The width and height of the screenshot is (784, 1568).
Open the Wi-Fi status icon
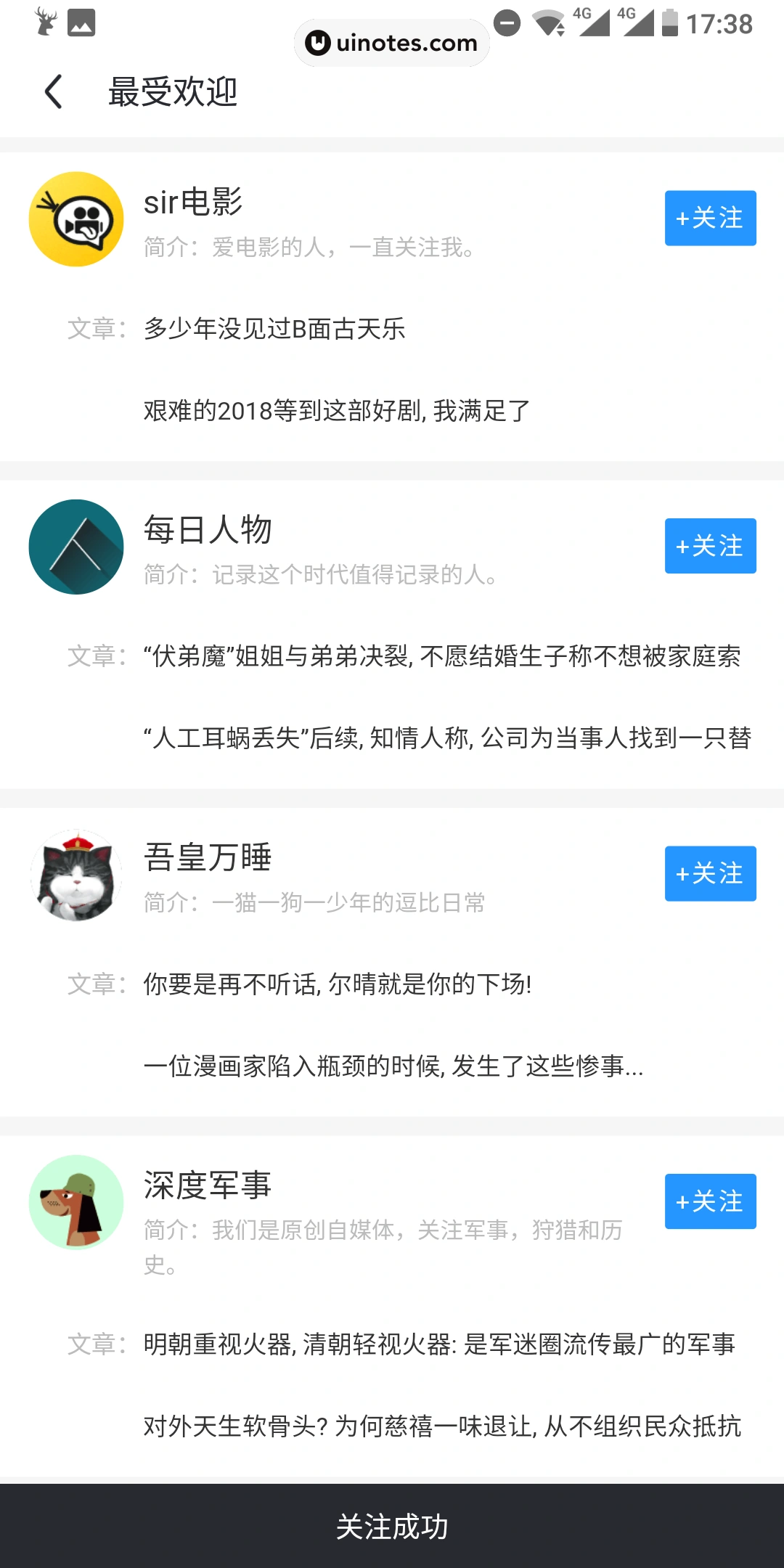click(547, 22)
